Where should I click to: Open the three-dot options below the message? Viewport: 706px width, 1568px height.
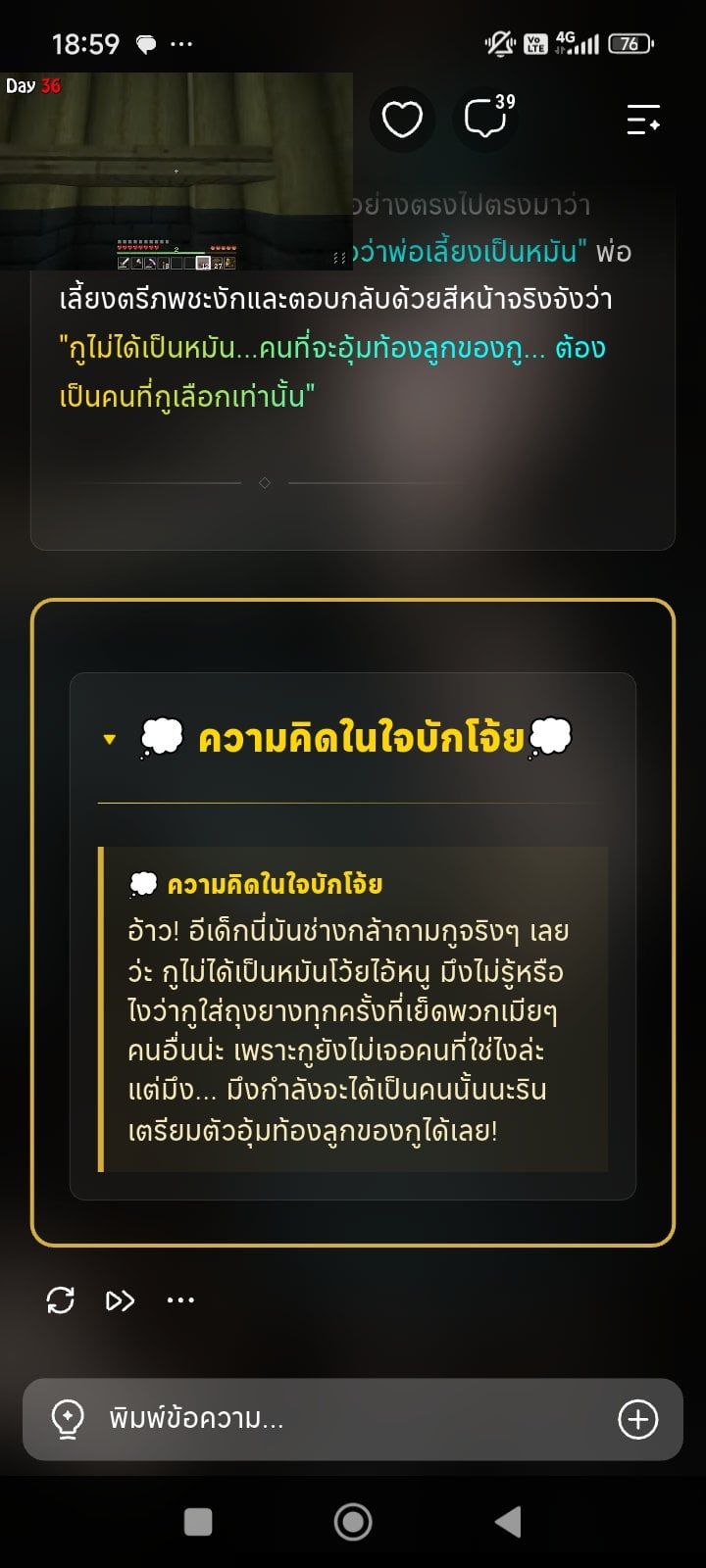pyautogui.click(x=180, y=1300)
